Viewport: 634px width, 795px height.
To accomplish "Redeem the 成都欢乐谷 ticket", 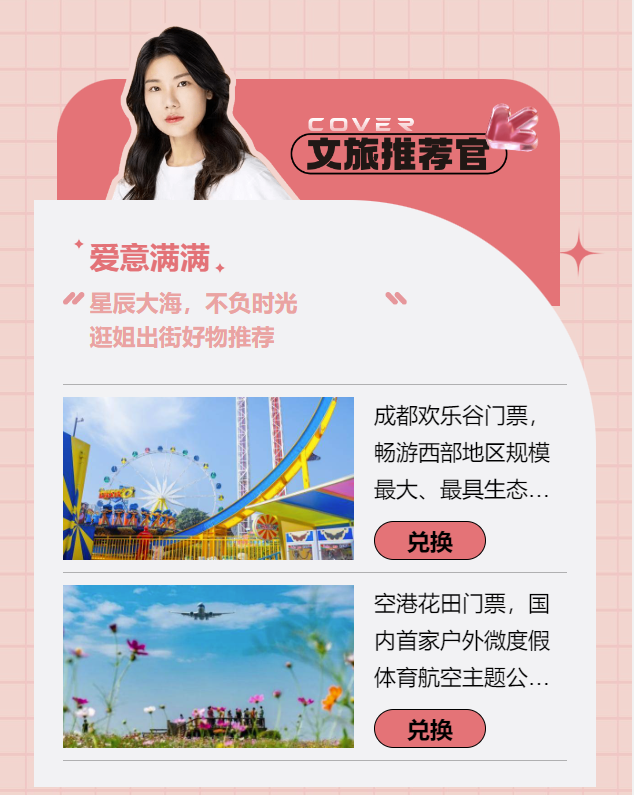I will click(x=429, y=541).
